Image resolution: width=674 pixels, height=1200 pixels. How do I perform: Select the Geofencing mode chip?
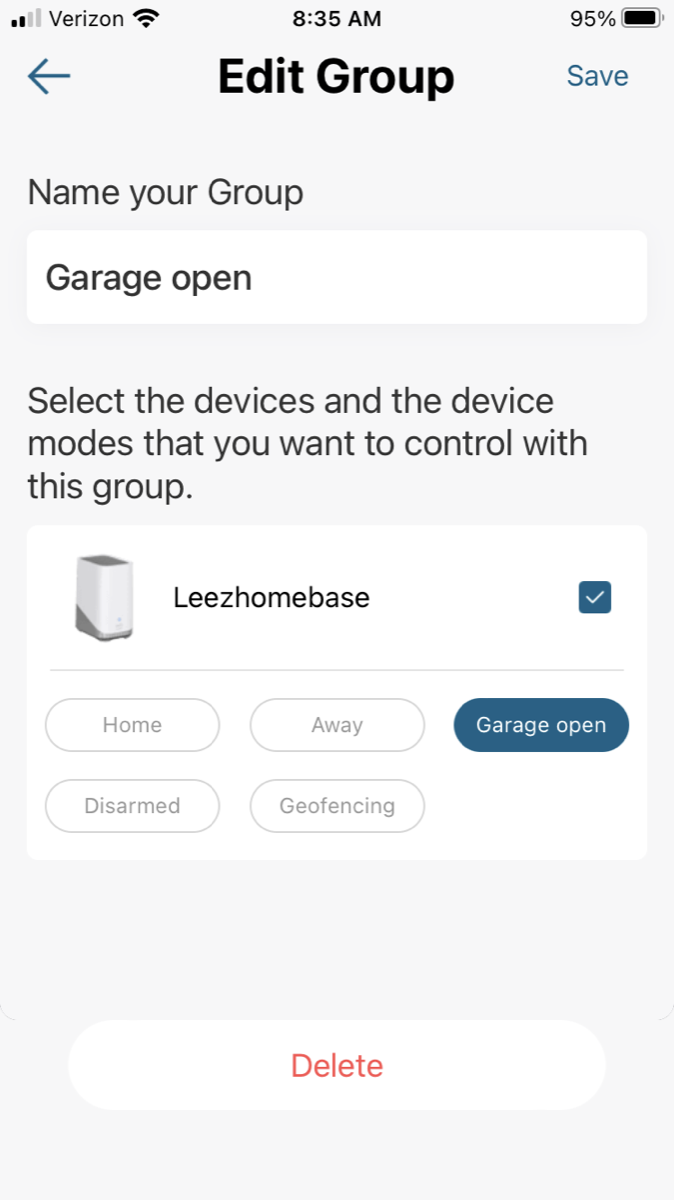click(x=337, y=806)
